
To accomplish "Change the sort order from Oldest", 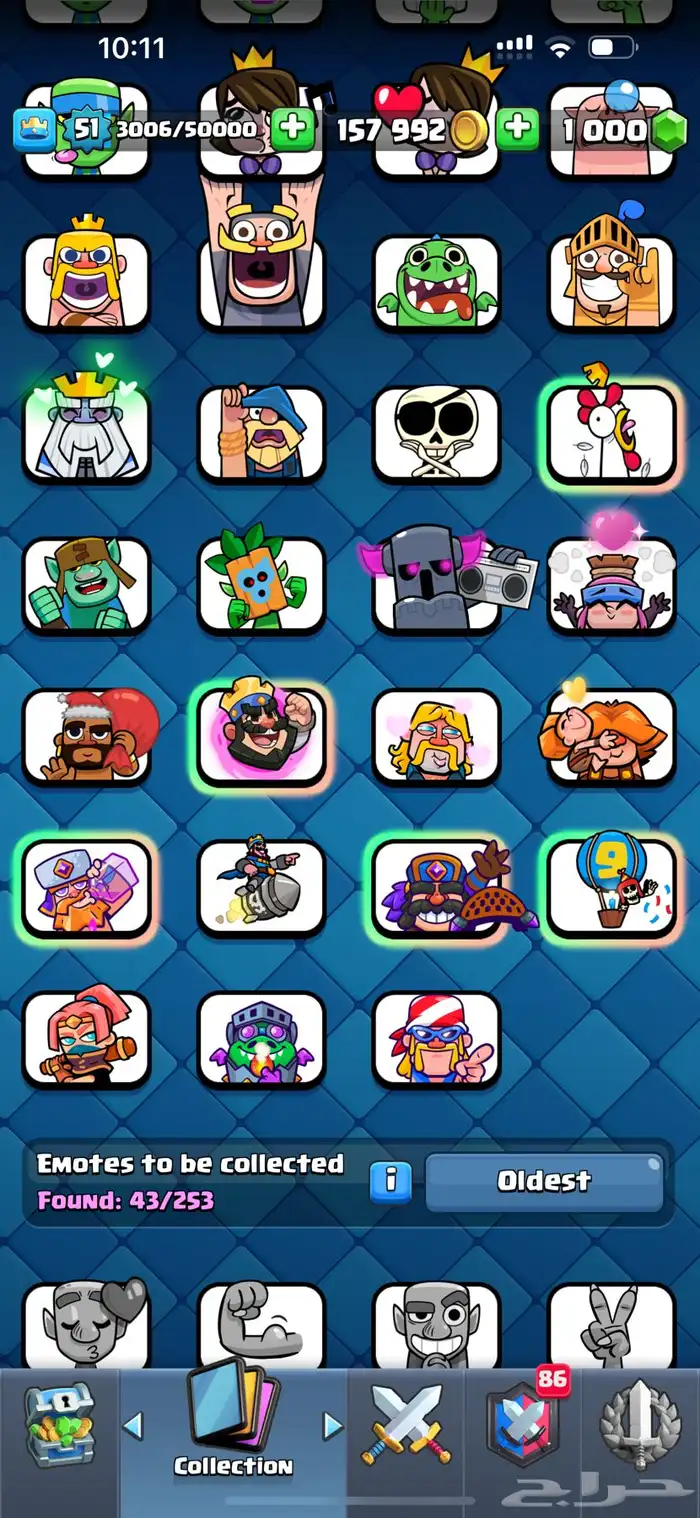I will [x=544, y=1182].
